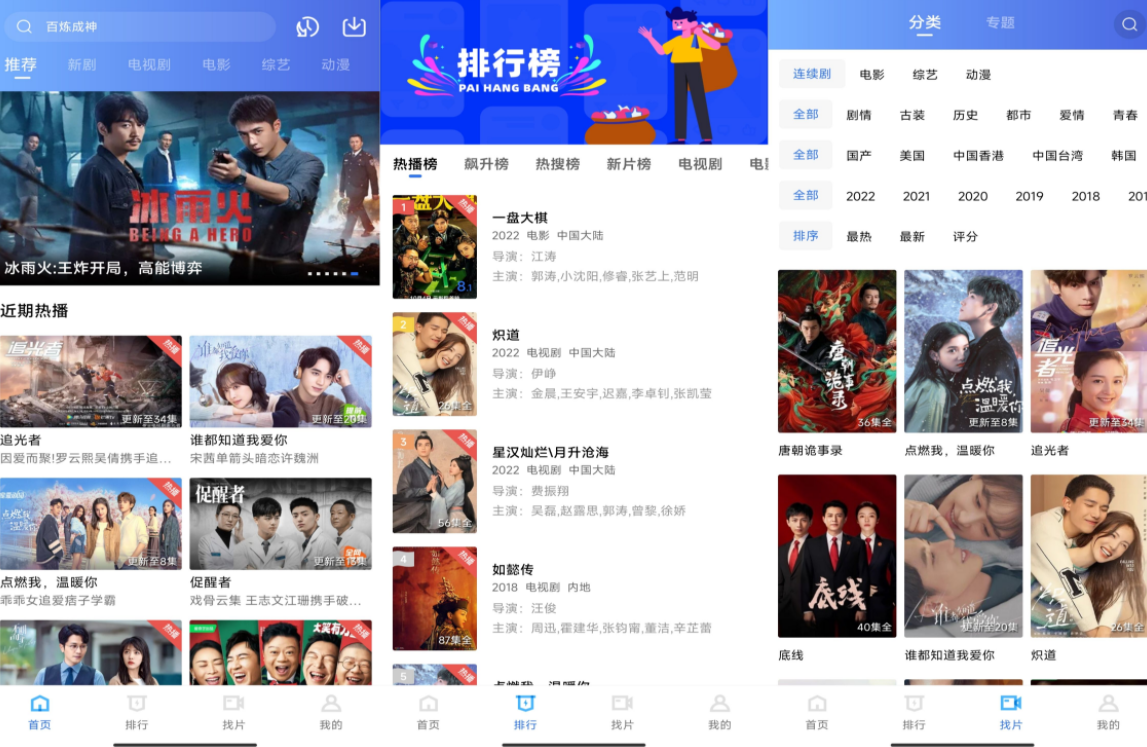This screenshot has width=1147, height=747.
Task: Open the watch history clock icon
Action: [x=308, y=27]
